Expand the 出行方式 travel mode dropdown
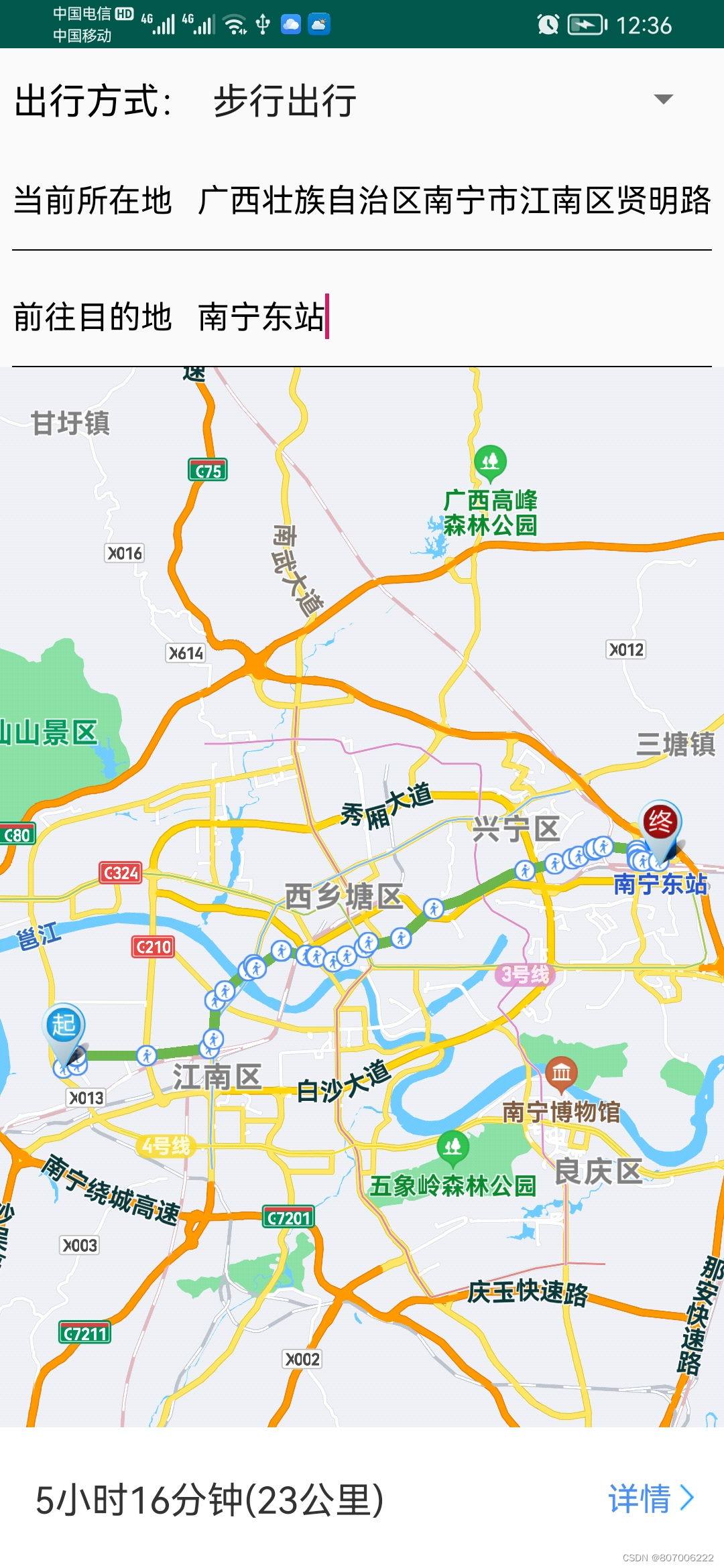The image size is (724, 1568). [x=662, y=100]
